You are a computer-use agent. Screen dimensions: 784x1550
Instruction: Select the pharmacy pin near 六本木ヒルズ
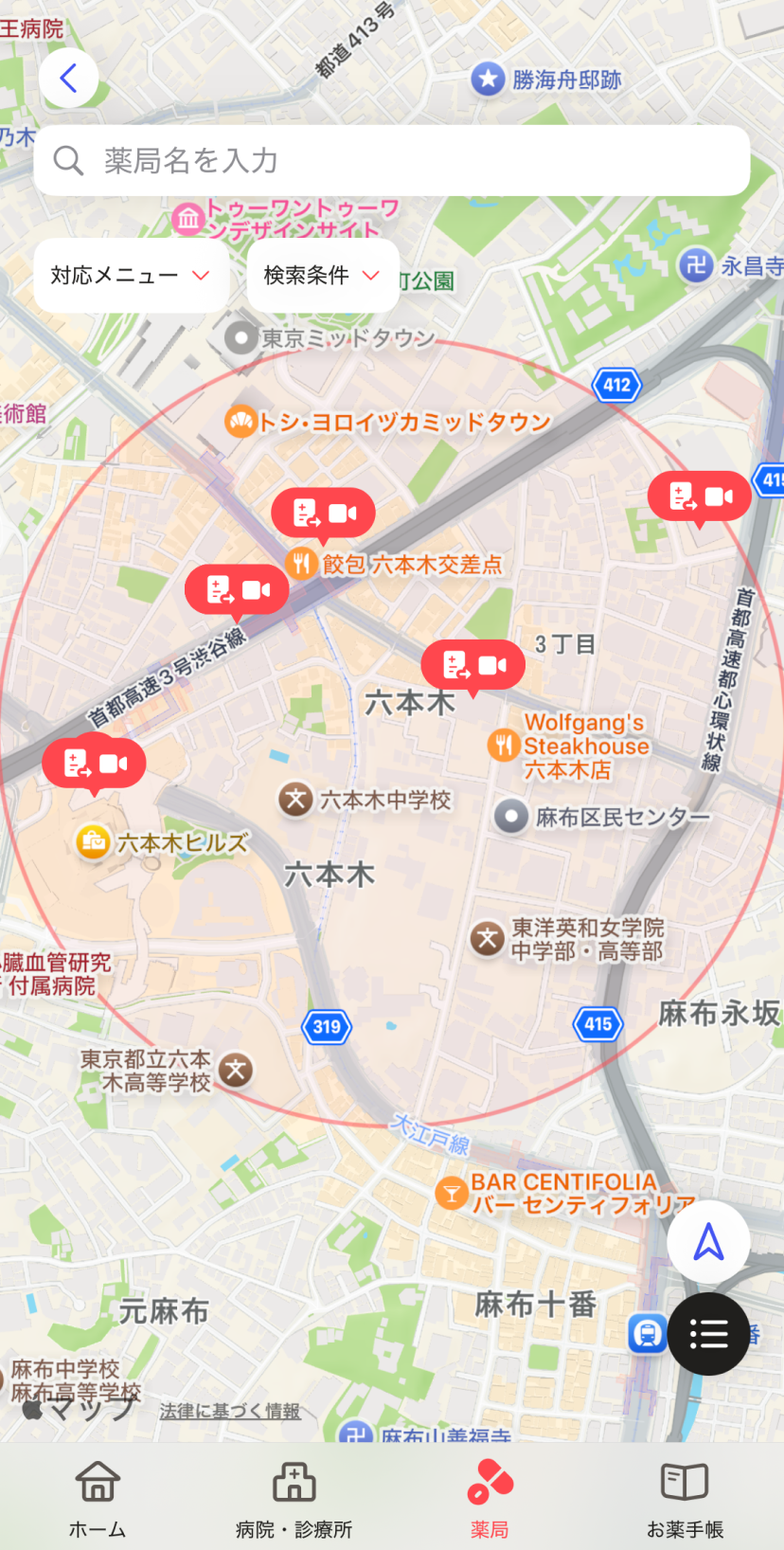coord(94,764)
